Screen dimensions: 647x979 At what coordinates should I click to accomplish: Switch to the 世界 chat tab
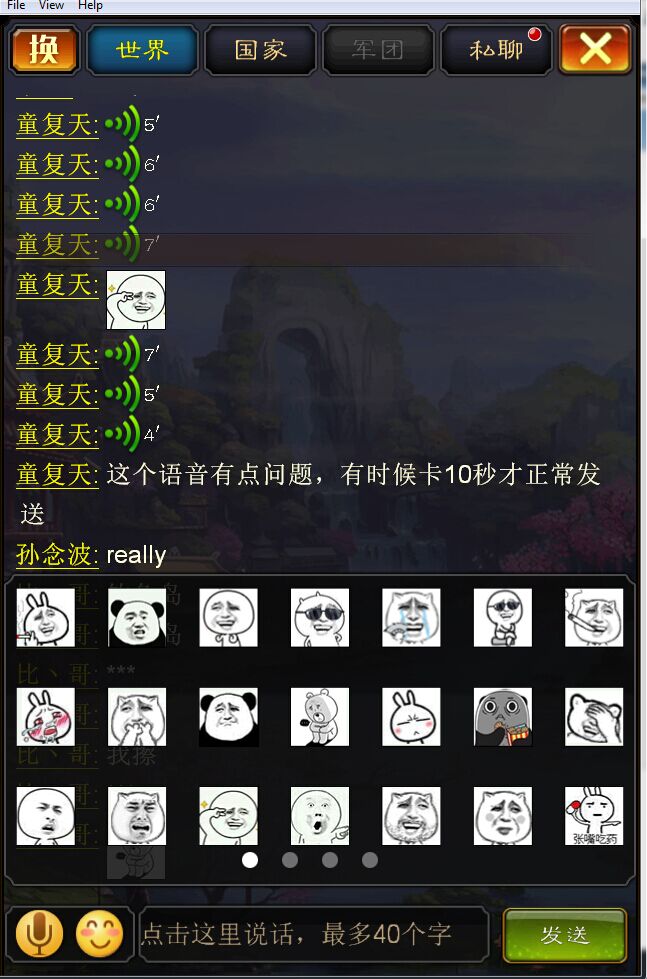tap(142, 50)
